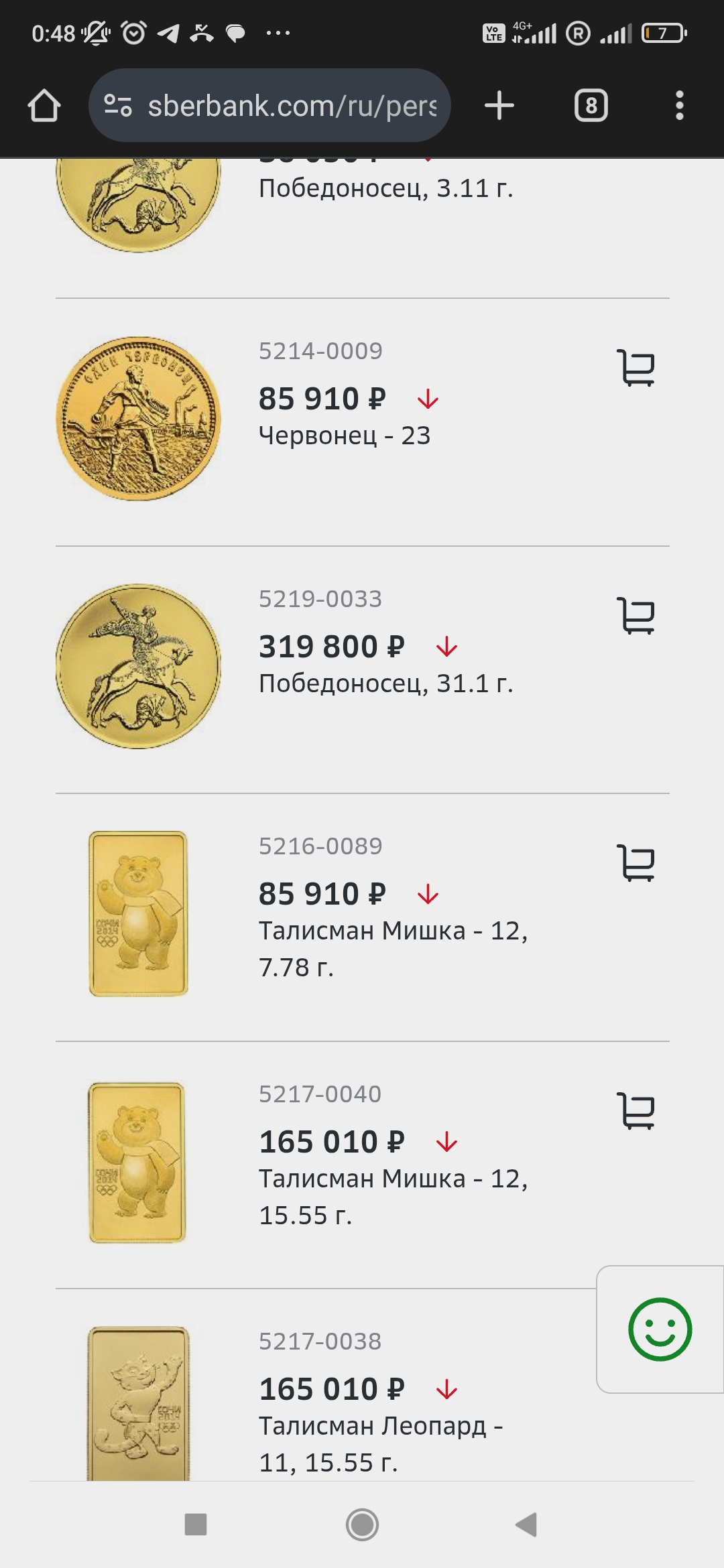Add Талисман Мишка 15.55 г. to cart
Image resolution: width=724 pixels, height=1568 pixels.
tap(636, 1111)
